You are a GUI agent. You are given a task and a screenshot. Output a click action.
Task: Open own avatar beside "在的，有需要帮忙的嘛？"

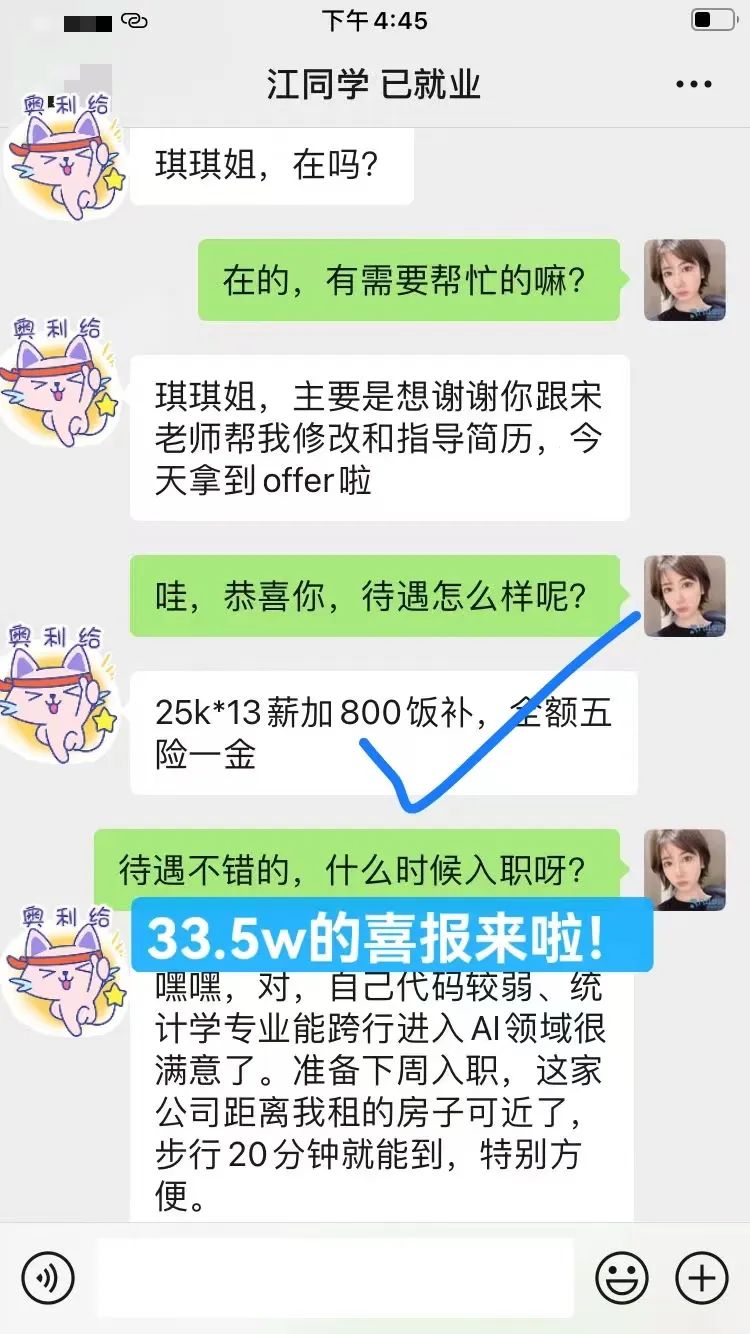[x=684, y=280]
